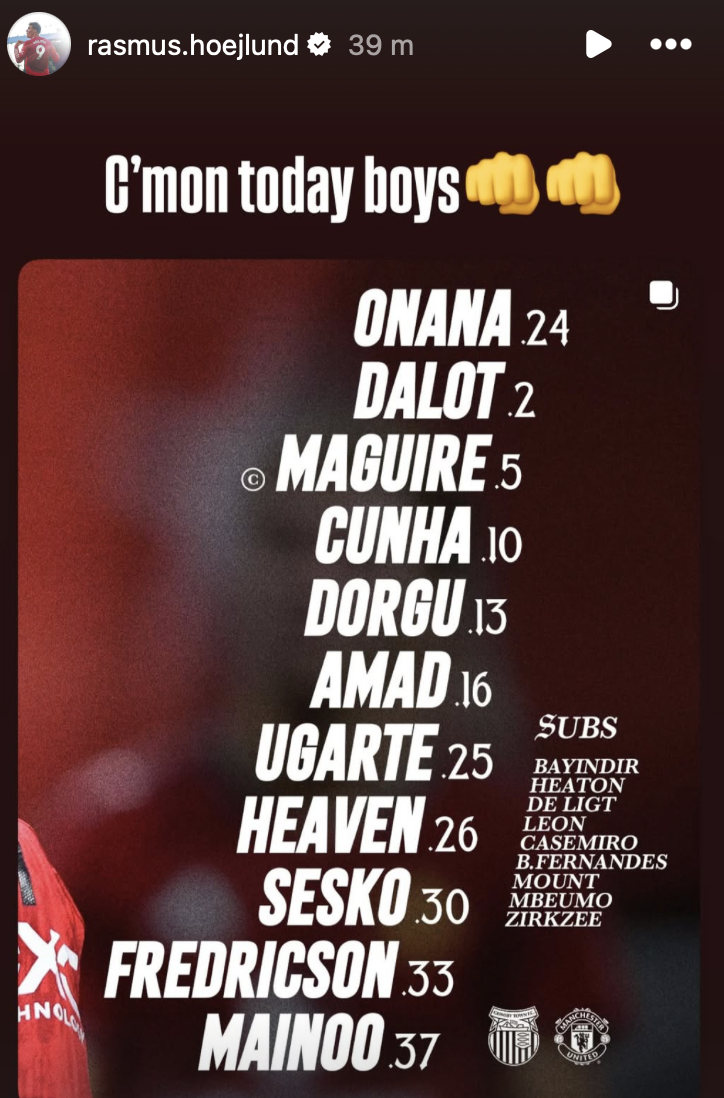Open the rasmus.hoejlund username link
Viewport: 724px width, 1098px height.
point(195,45)
